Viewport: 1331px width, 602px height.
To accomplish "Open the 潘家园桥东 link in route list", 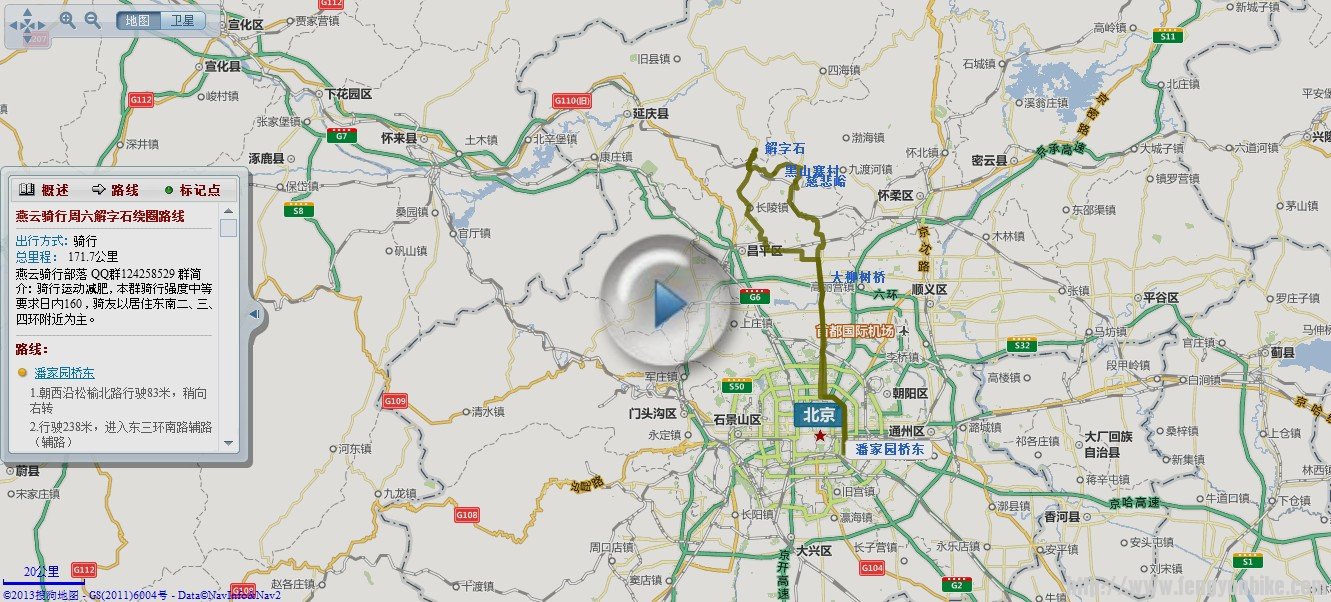I will coord(64,372).
